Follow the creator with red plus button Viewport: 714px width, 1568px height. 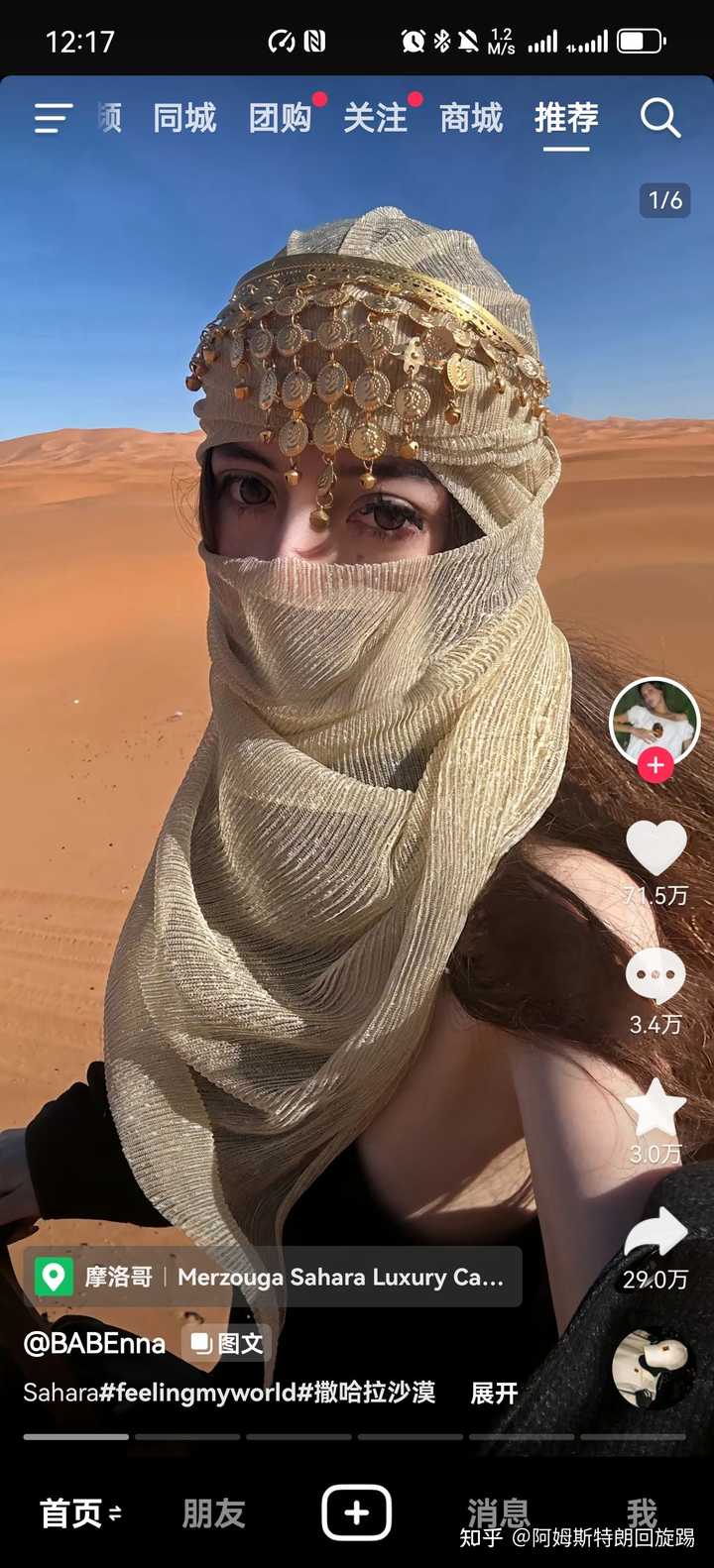click(x=654, y=765)
